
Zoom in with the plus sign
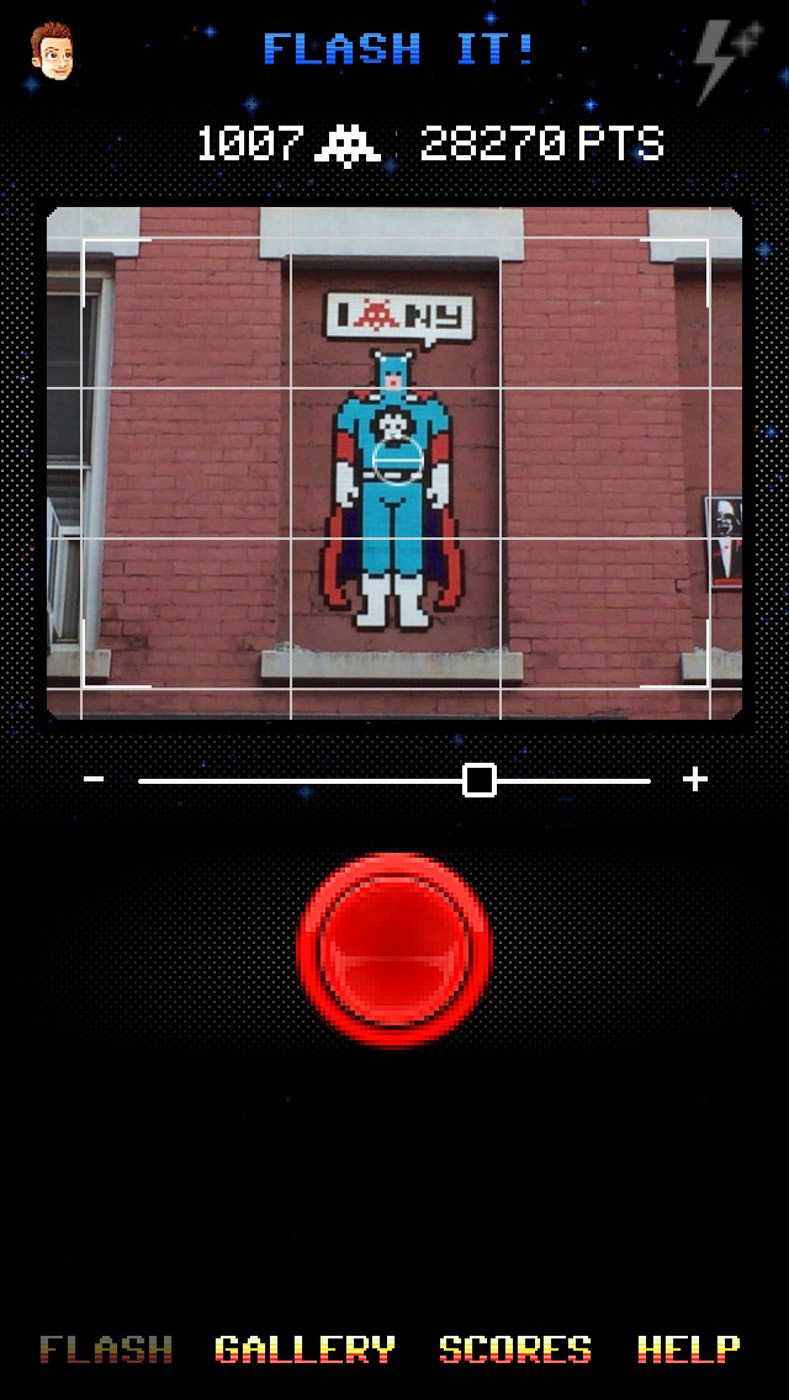pos(695,779)
